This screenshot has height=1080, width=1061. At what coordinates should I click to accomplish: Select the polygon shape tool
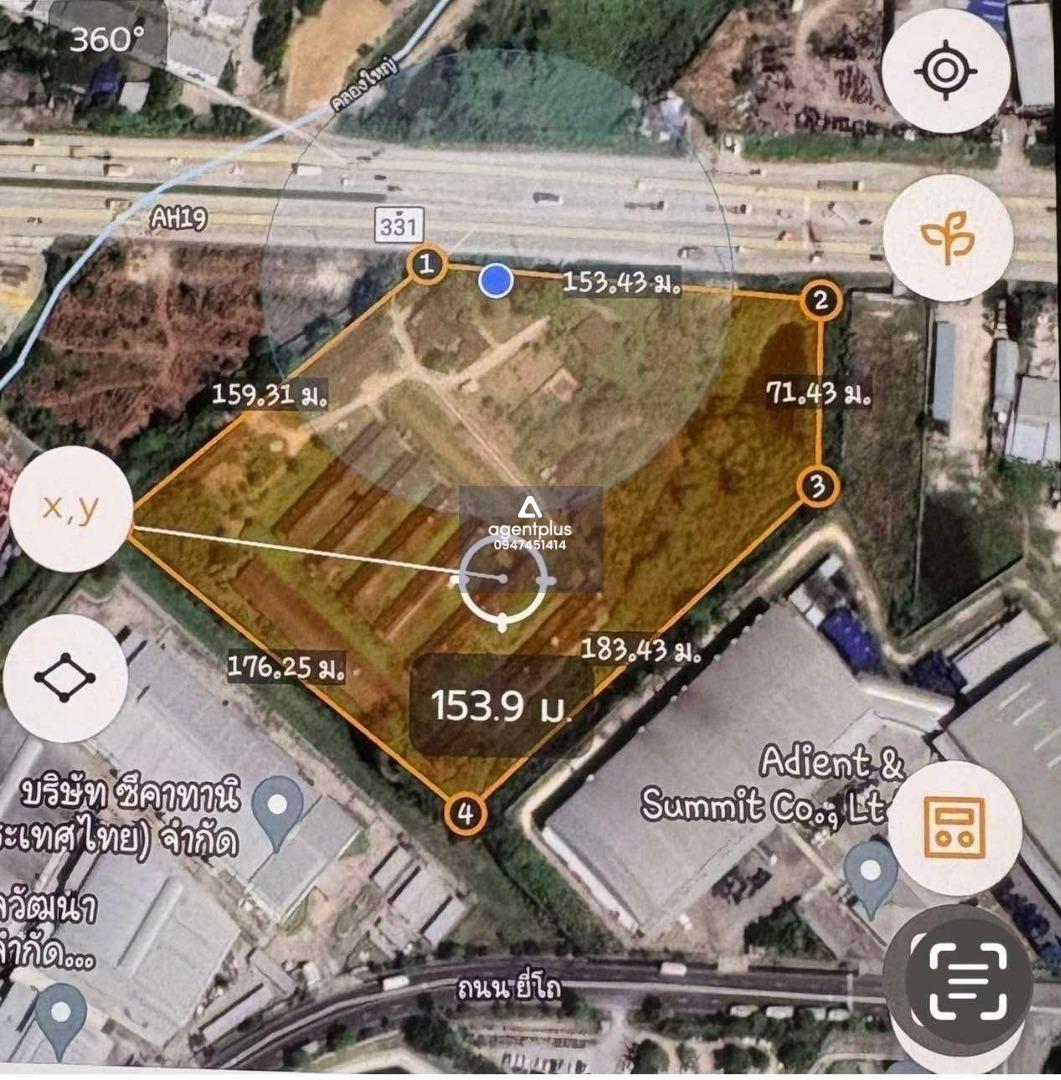click(x=65, y=677)
